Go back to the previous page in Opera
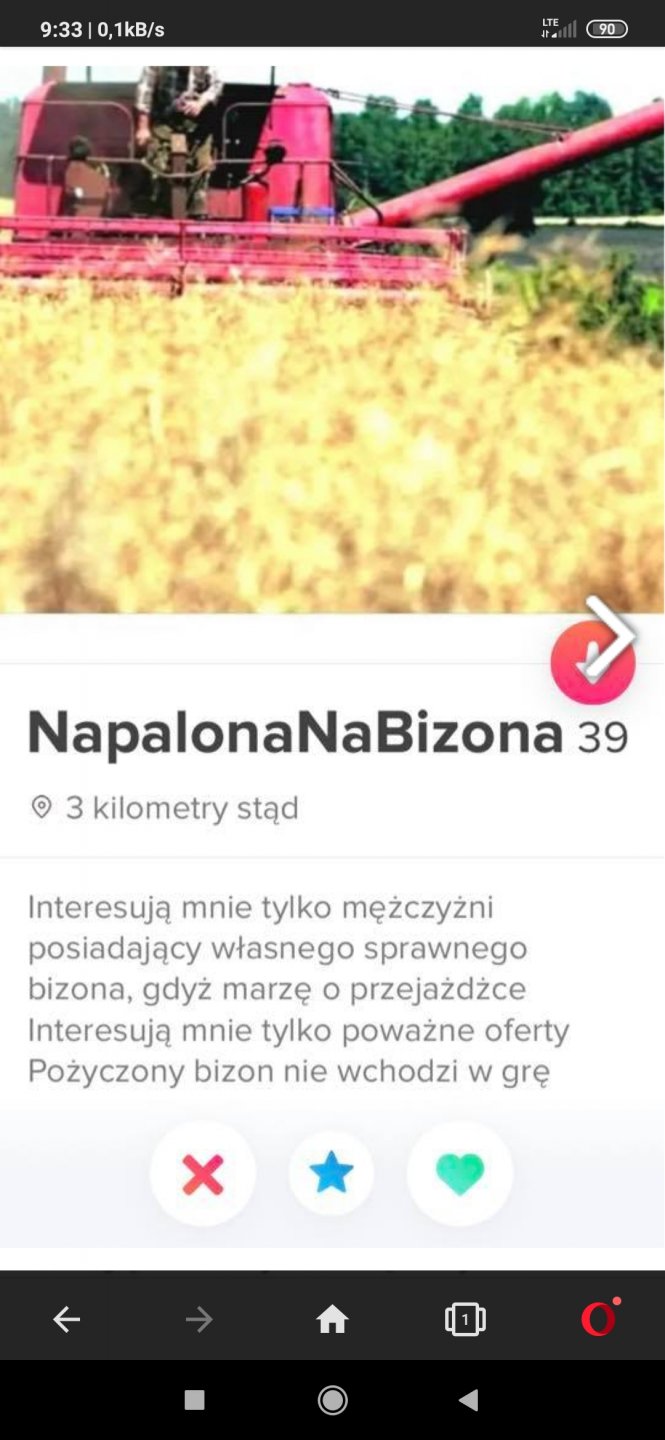 coord(67,1320)
